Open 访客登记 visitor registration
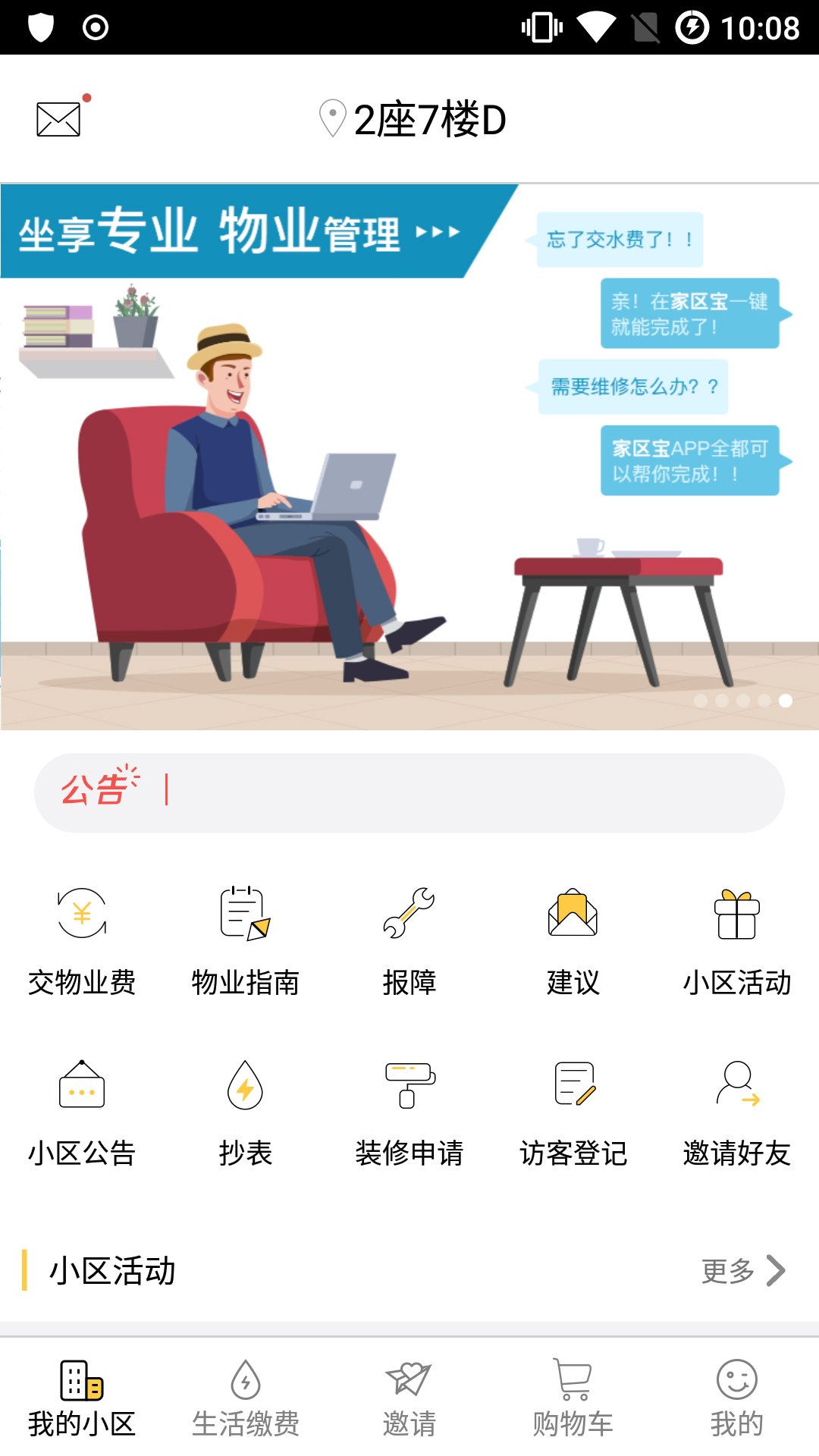Screen dimensions: 819x1456 click(x=573, y=1111)
